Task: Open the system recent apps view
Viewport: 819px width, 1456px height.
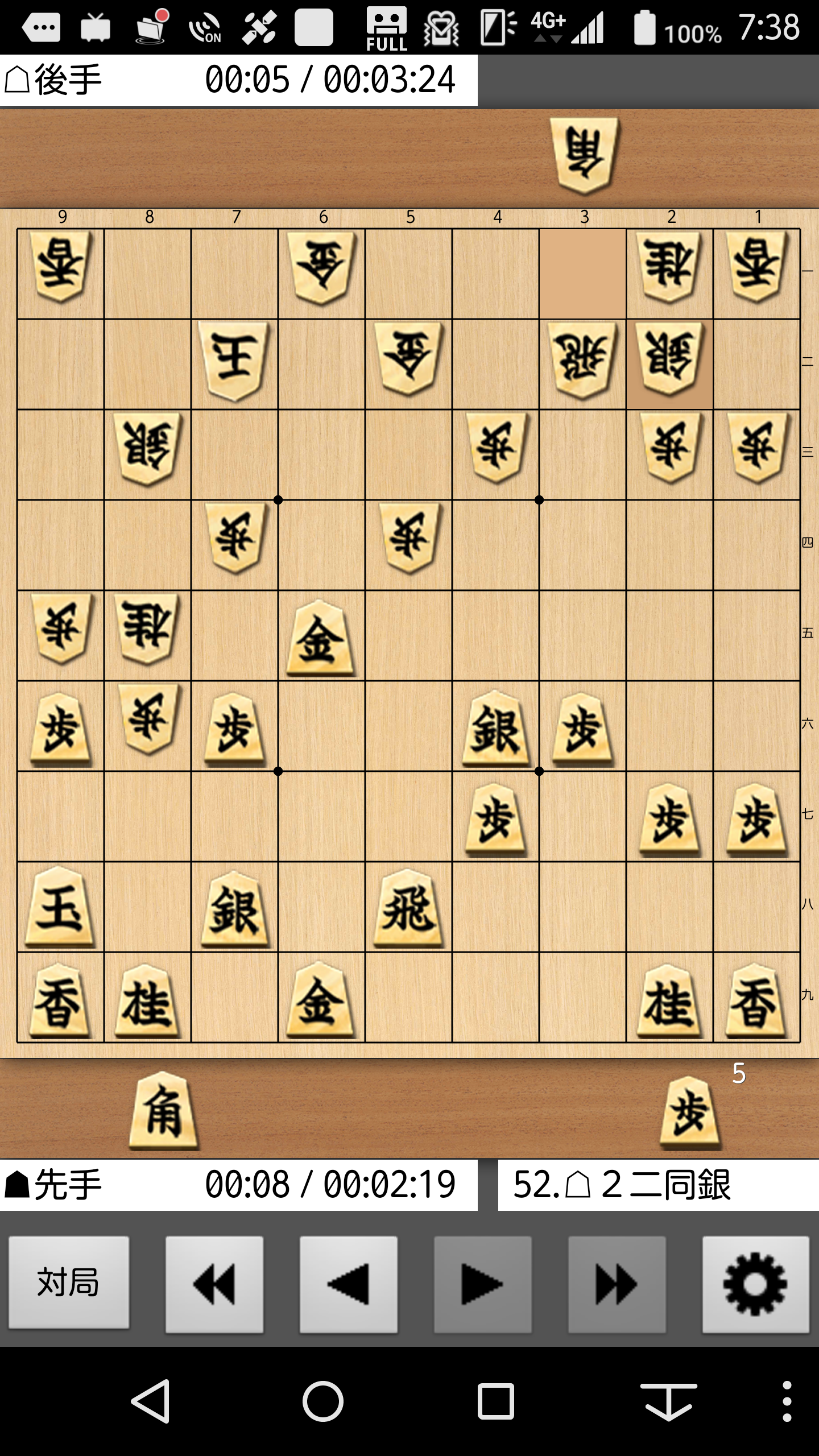Action: pyautogui.click(x=495, y=1401)
